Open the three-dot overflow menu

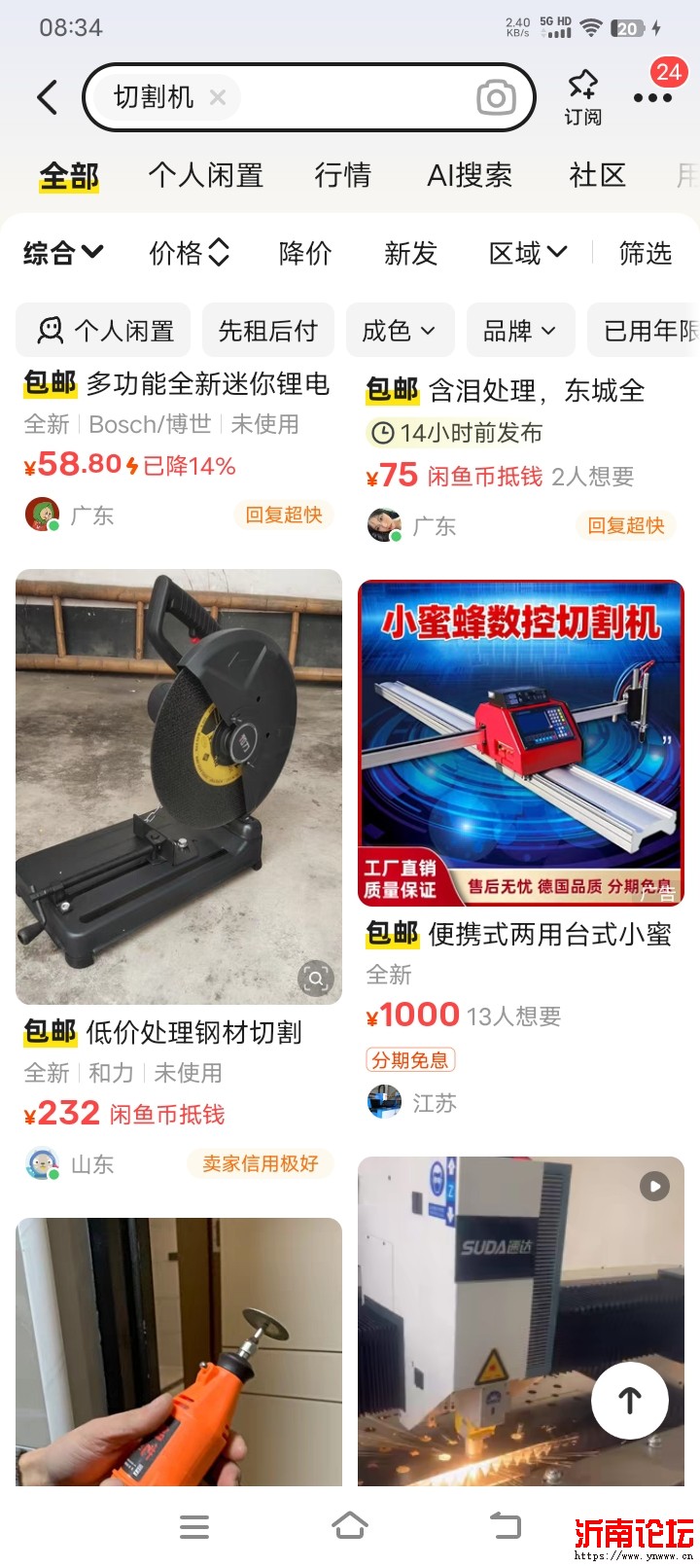[651, 97]
